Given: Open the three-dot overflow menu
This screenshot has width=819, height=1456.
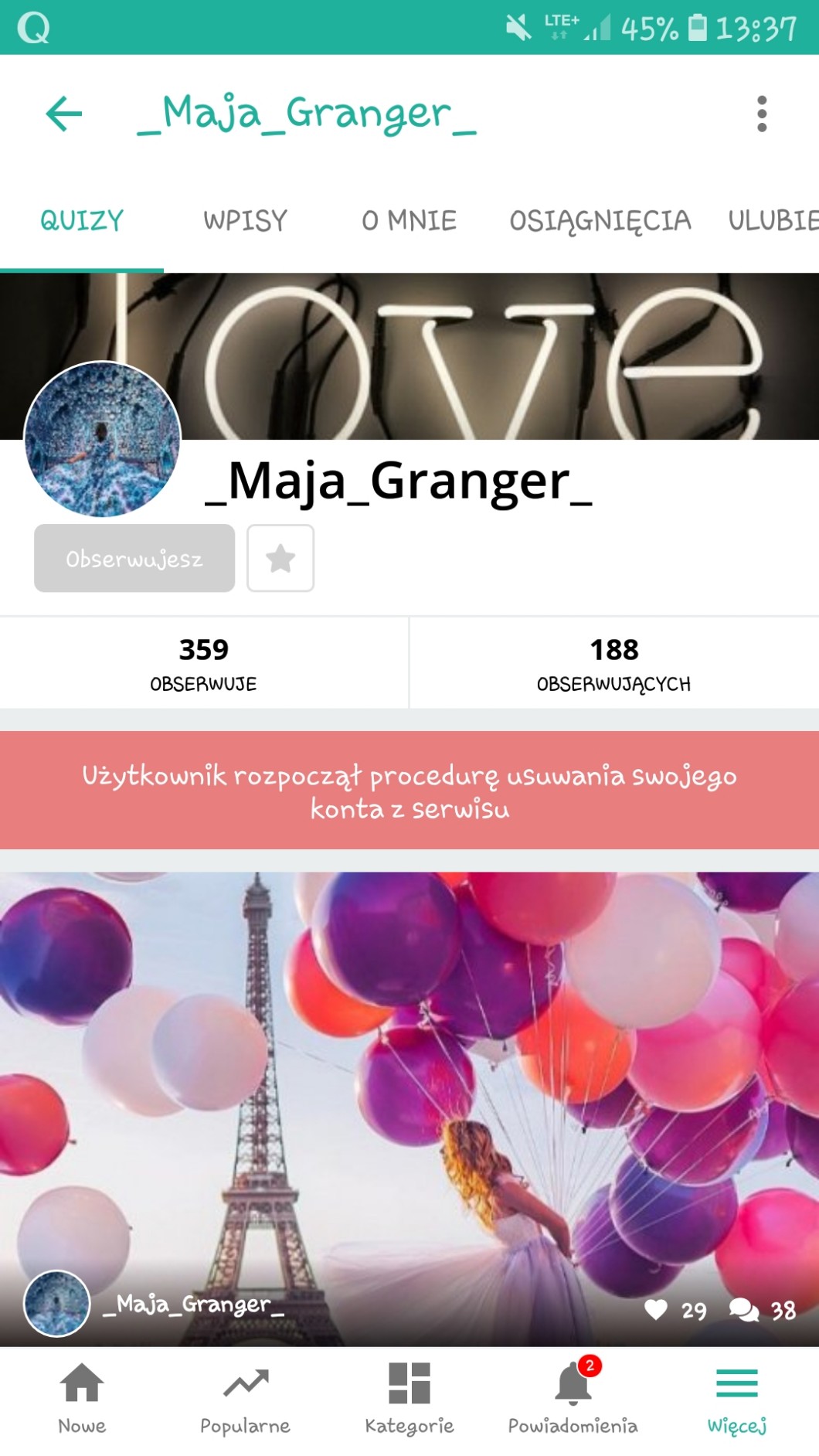Looking at the screenshot, I should [762, 114].
